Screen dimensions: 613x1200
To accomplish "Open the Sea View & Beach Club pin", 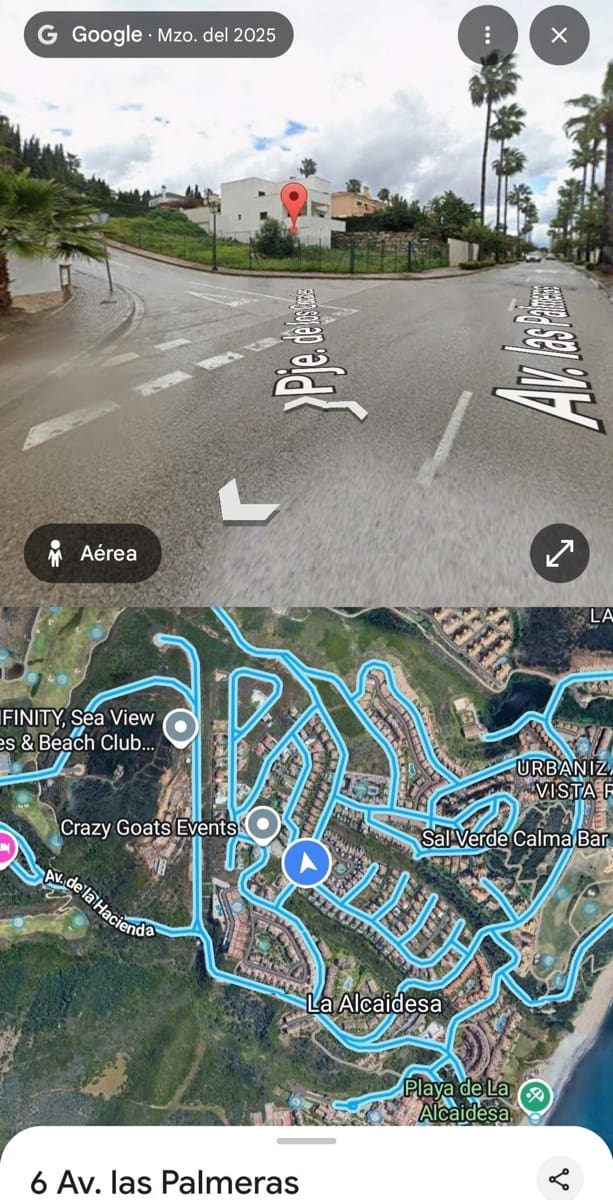I will (181, 728).
